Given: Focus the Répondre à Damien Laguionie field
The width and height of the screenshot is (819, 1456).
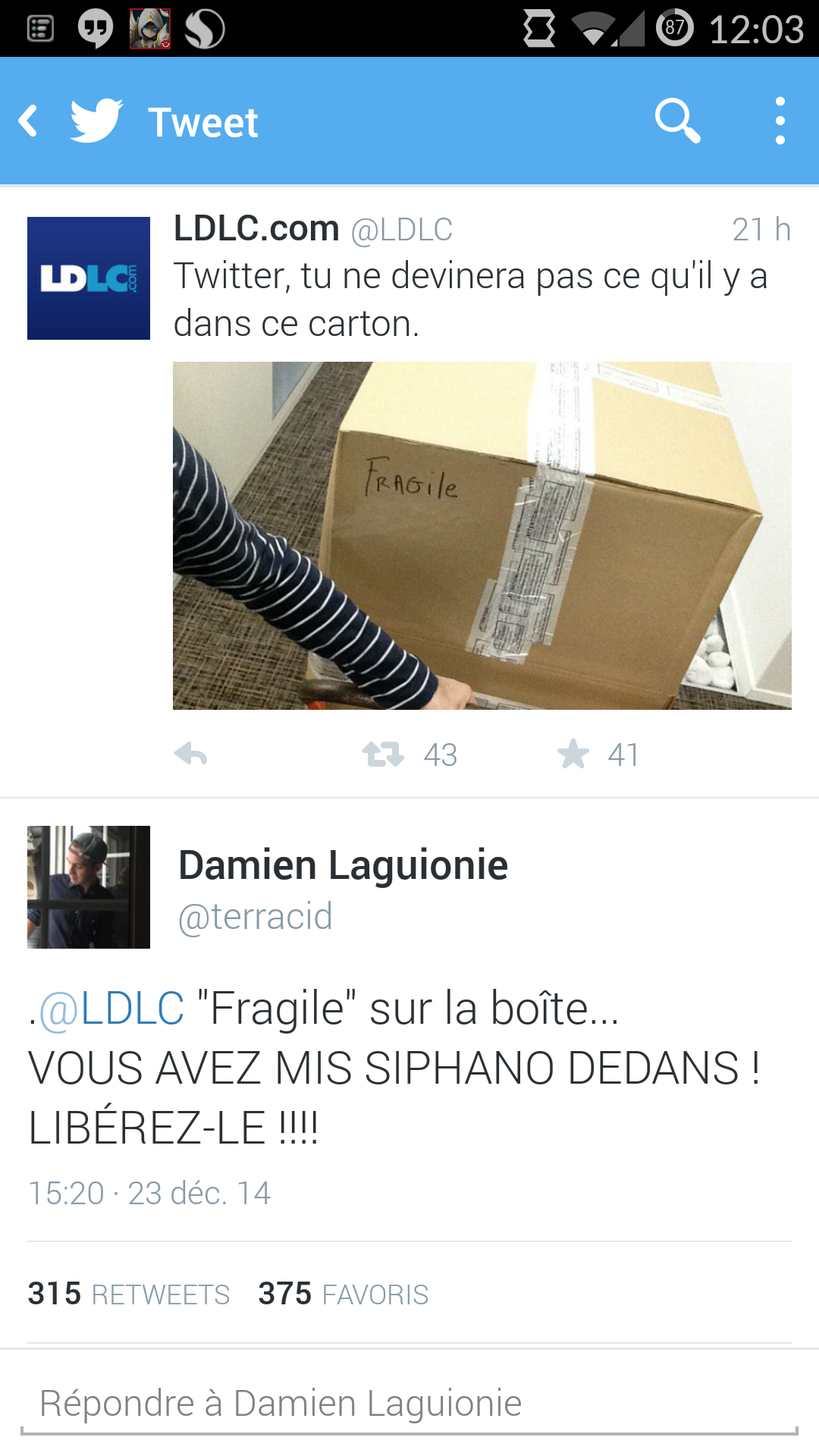Looking at the screenshot, I should click(x=409, y=1403).
